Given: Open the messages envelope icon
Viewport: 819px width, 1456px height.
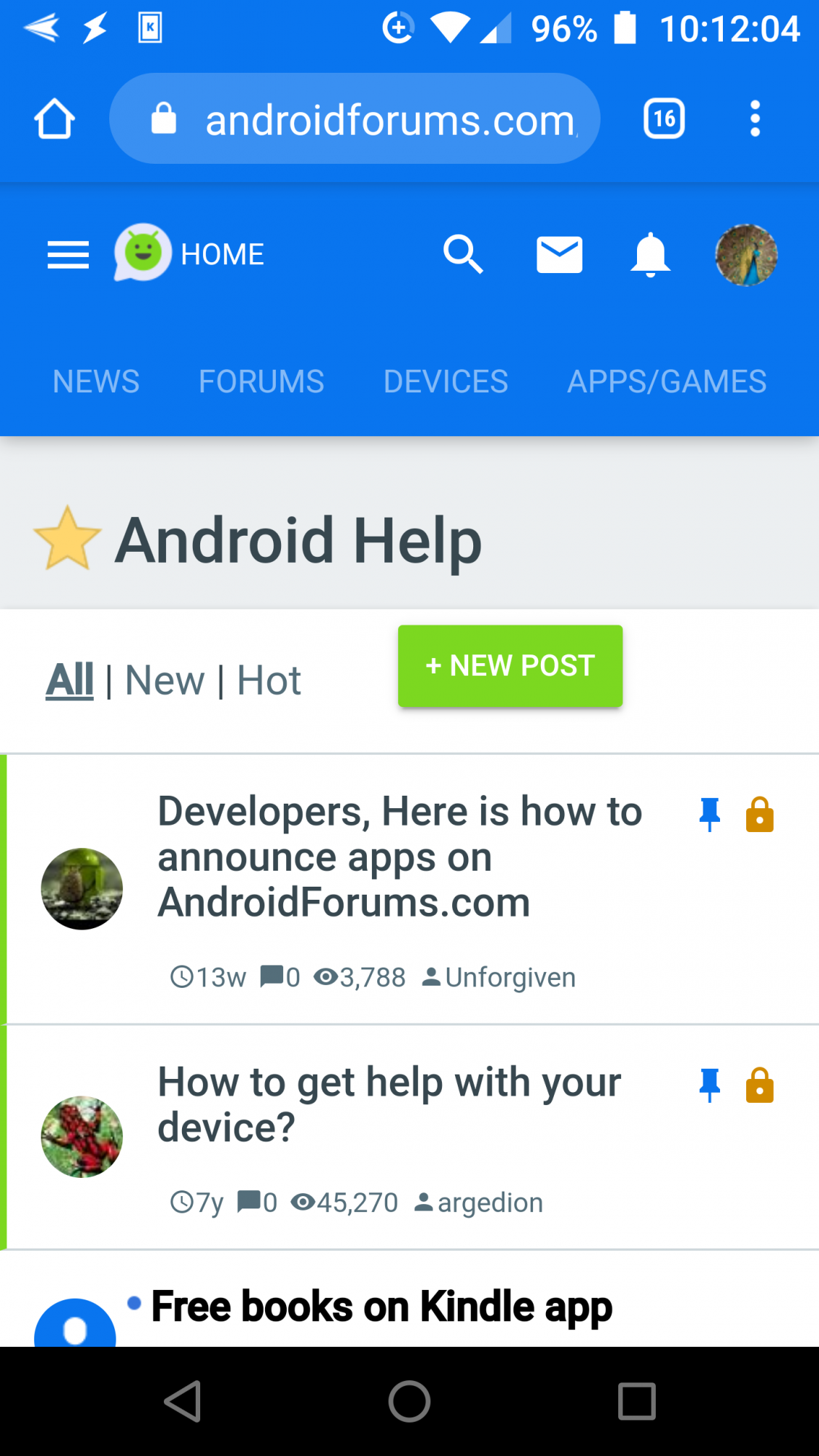Looking at the screenshot, I should pyautogui.click(x=558, y=254).
